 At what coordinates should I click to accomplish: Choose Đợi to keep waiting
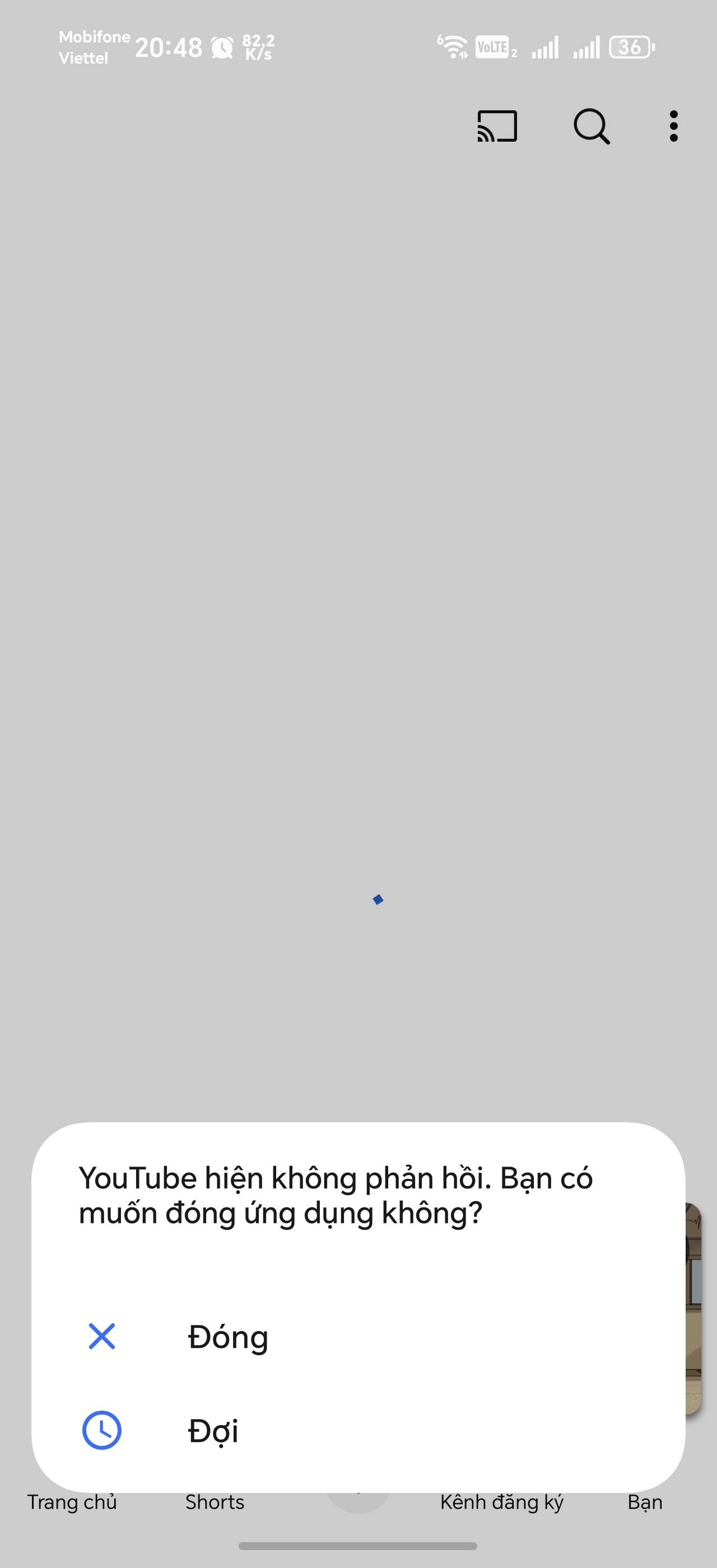tap(212, 1431)
